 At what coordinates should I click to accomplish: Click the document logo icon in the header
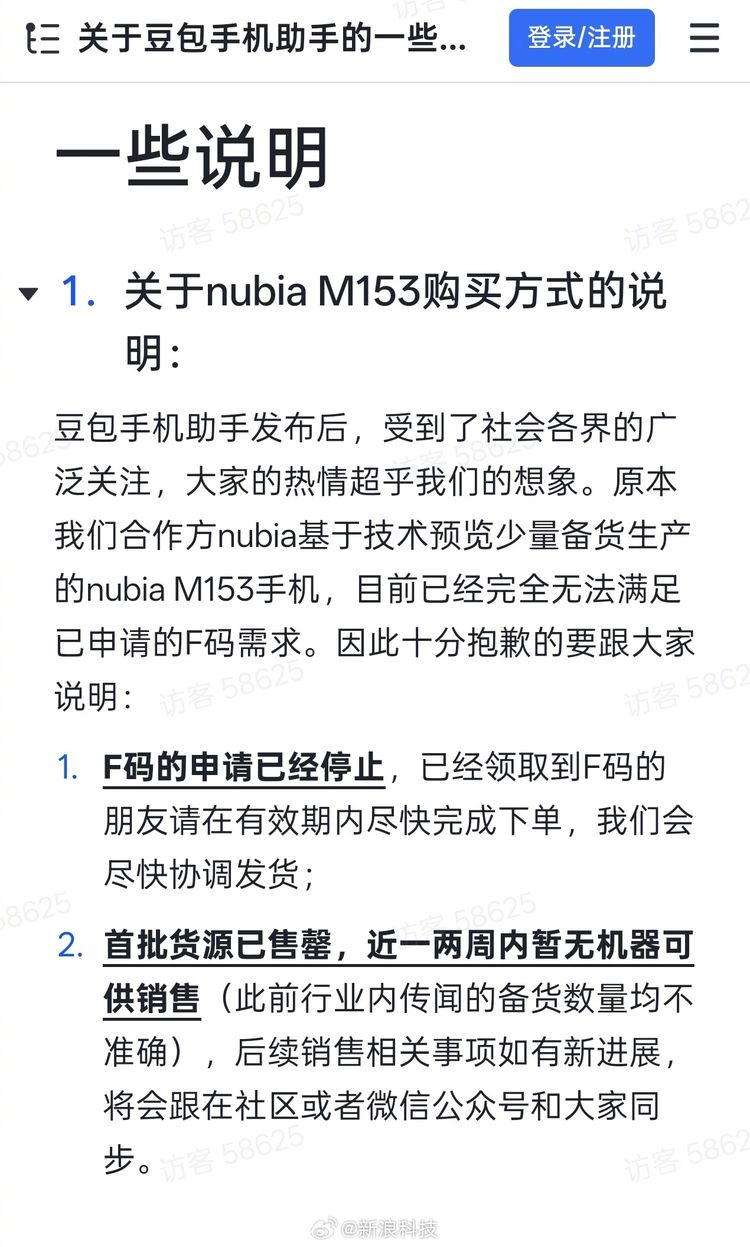(38, 38)
